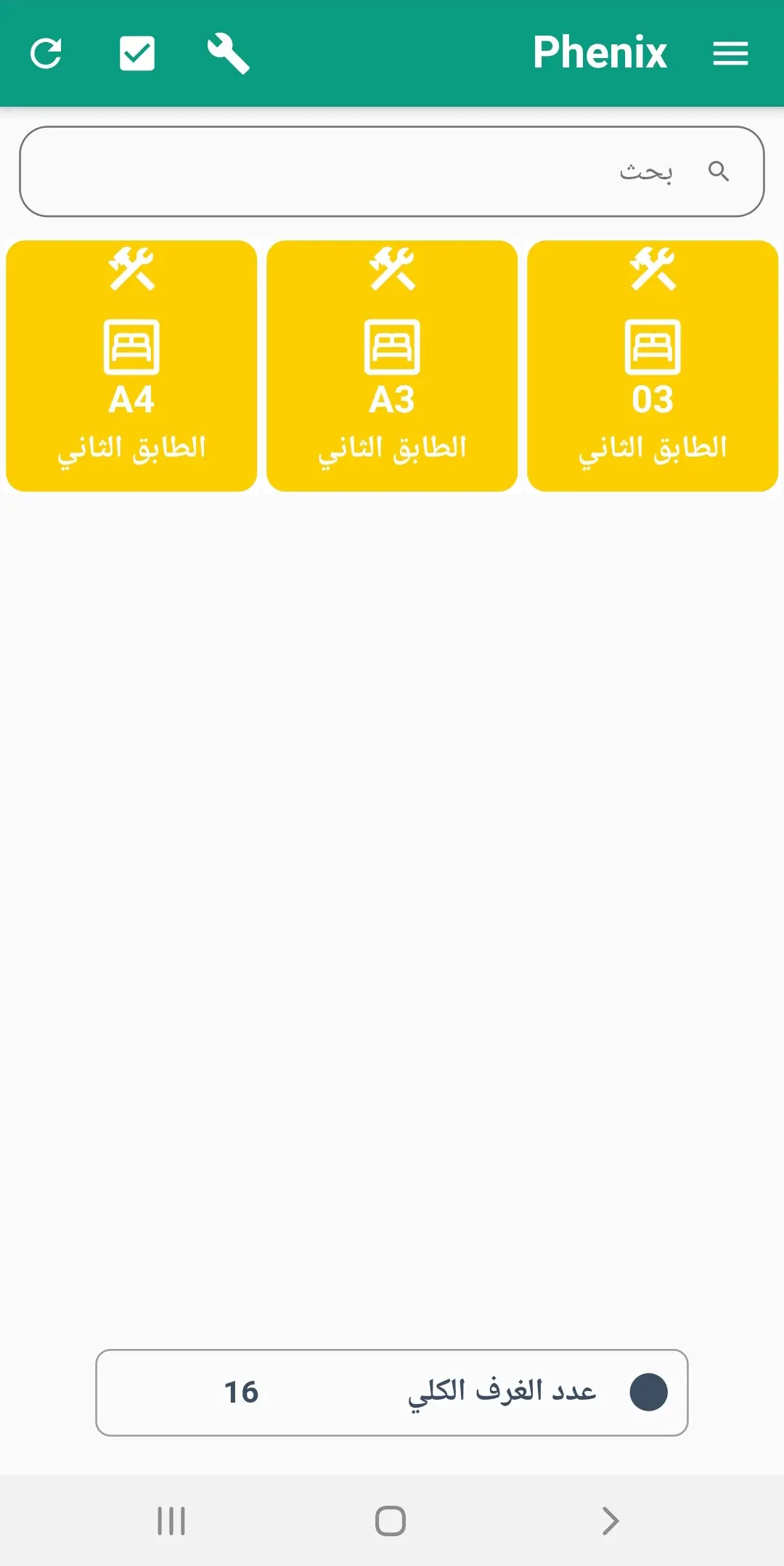Open the hamburger menu

730,54
